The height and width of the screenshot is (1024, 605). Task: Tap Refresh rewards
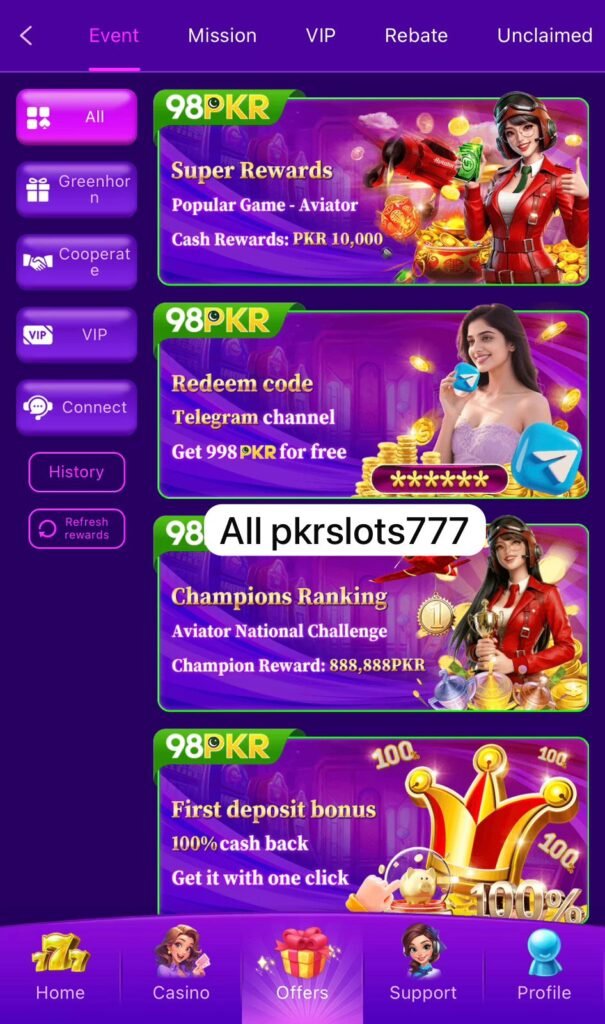click(x=77, y=528)
